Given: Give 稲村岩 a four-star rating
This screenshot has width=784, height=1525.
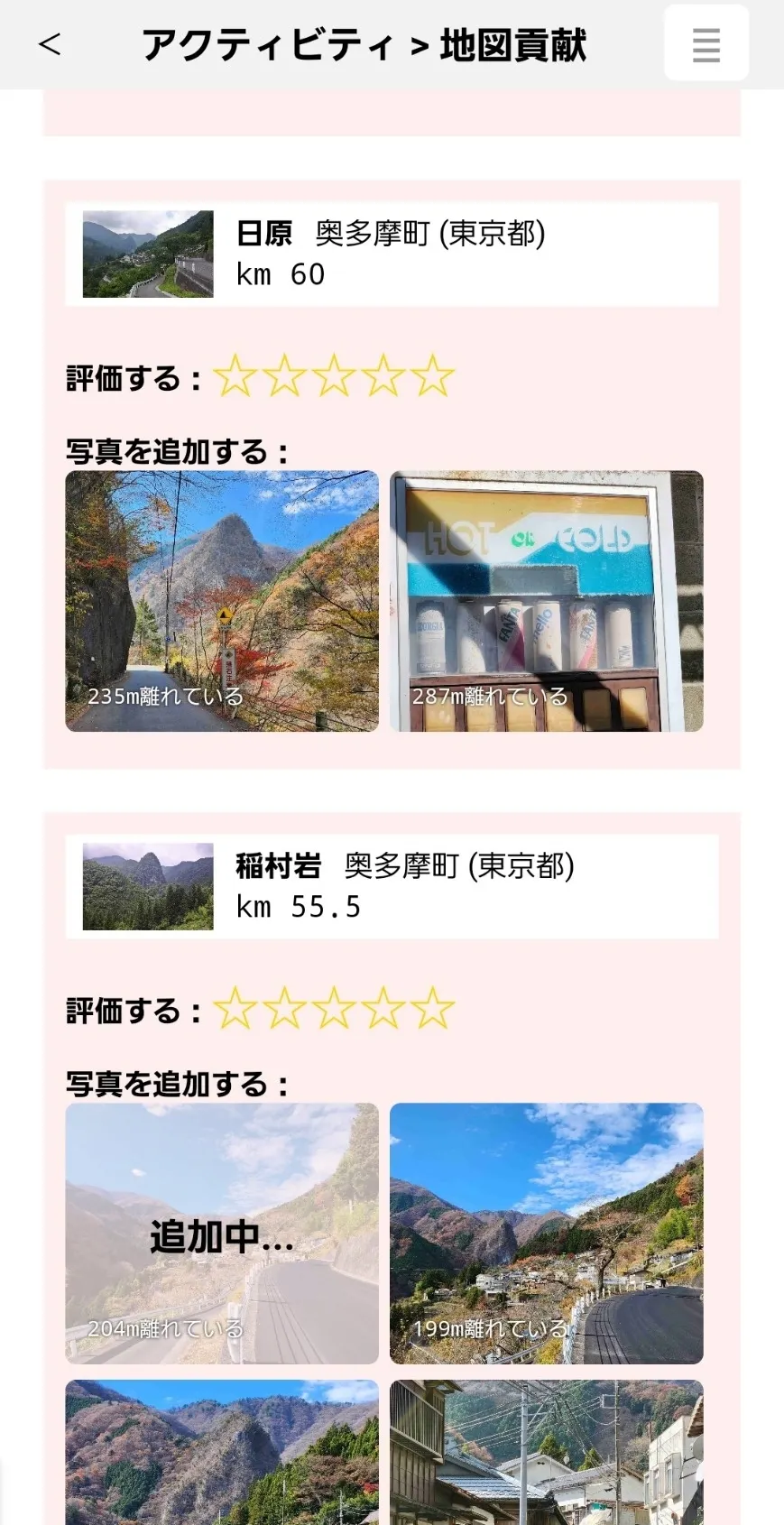Looking at the screenshot, I should tap(383, 1008).
